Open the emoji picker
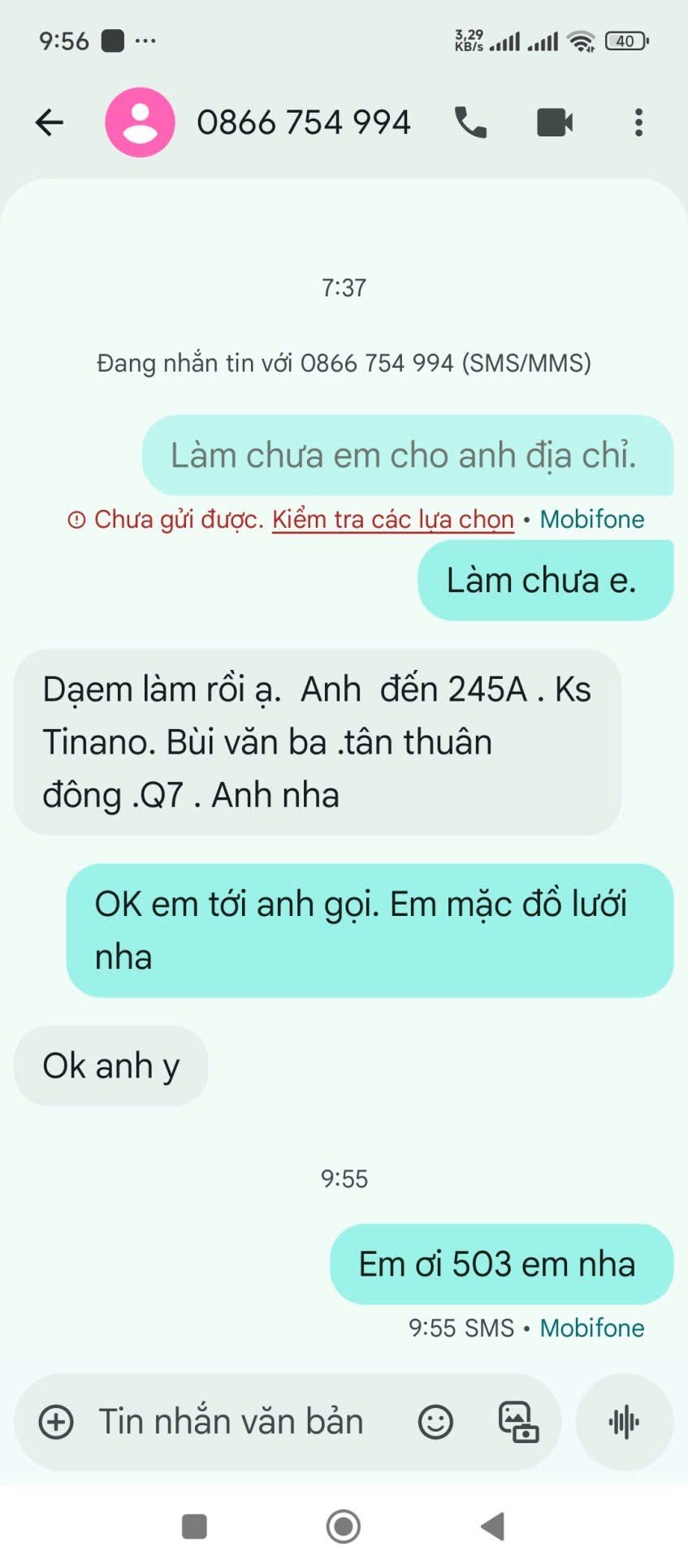Viewport: 688px width, 1568px height. [x=435, y=1422]
